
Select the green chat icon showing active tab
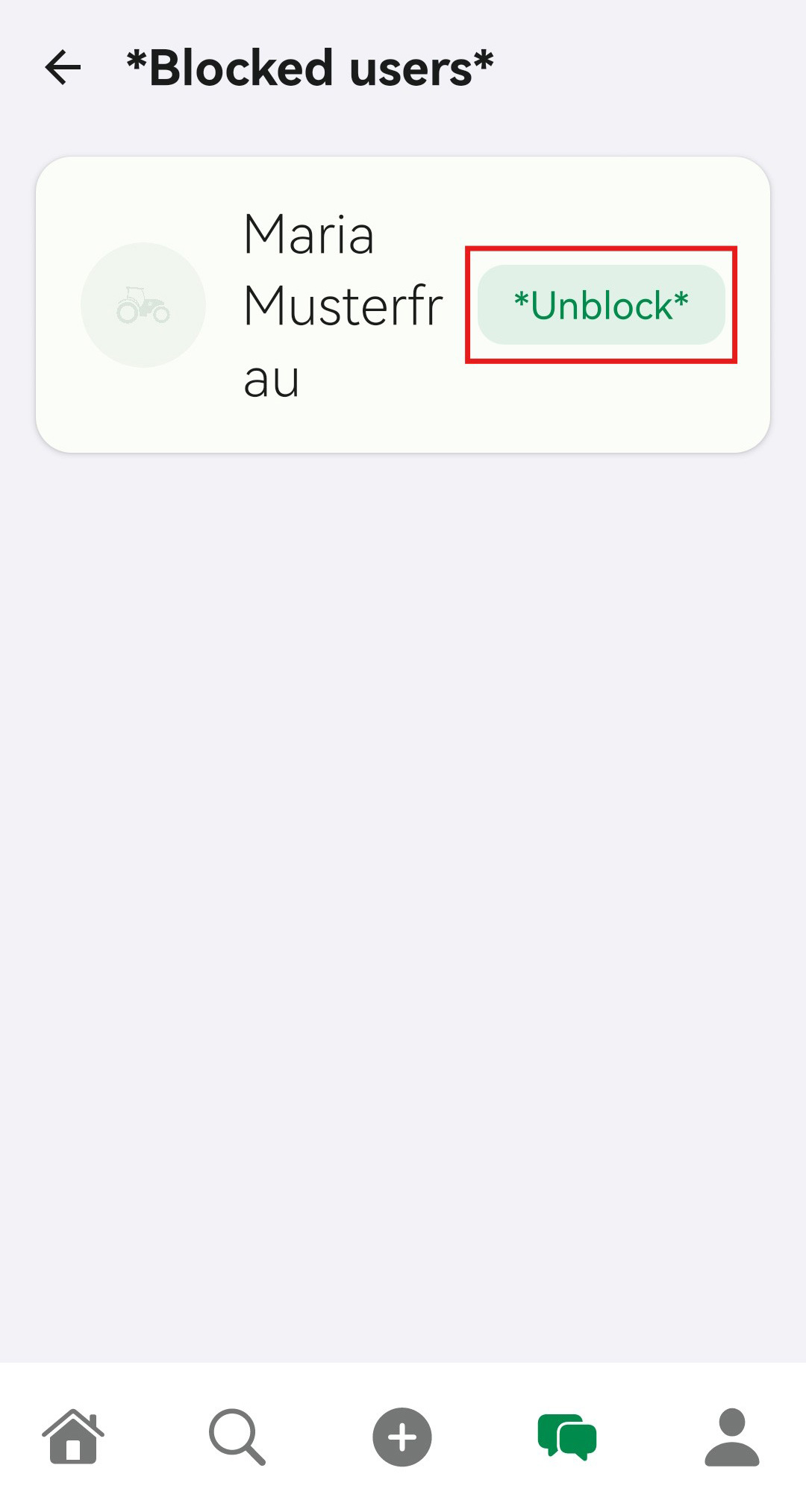[566, 1438]
